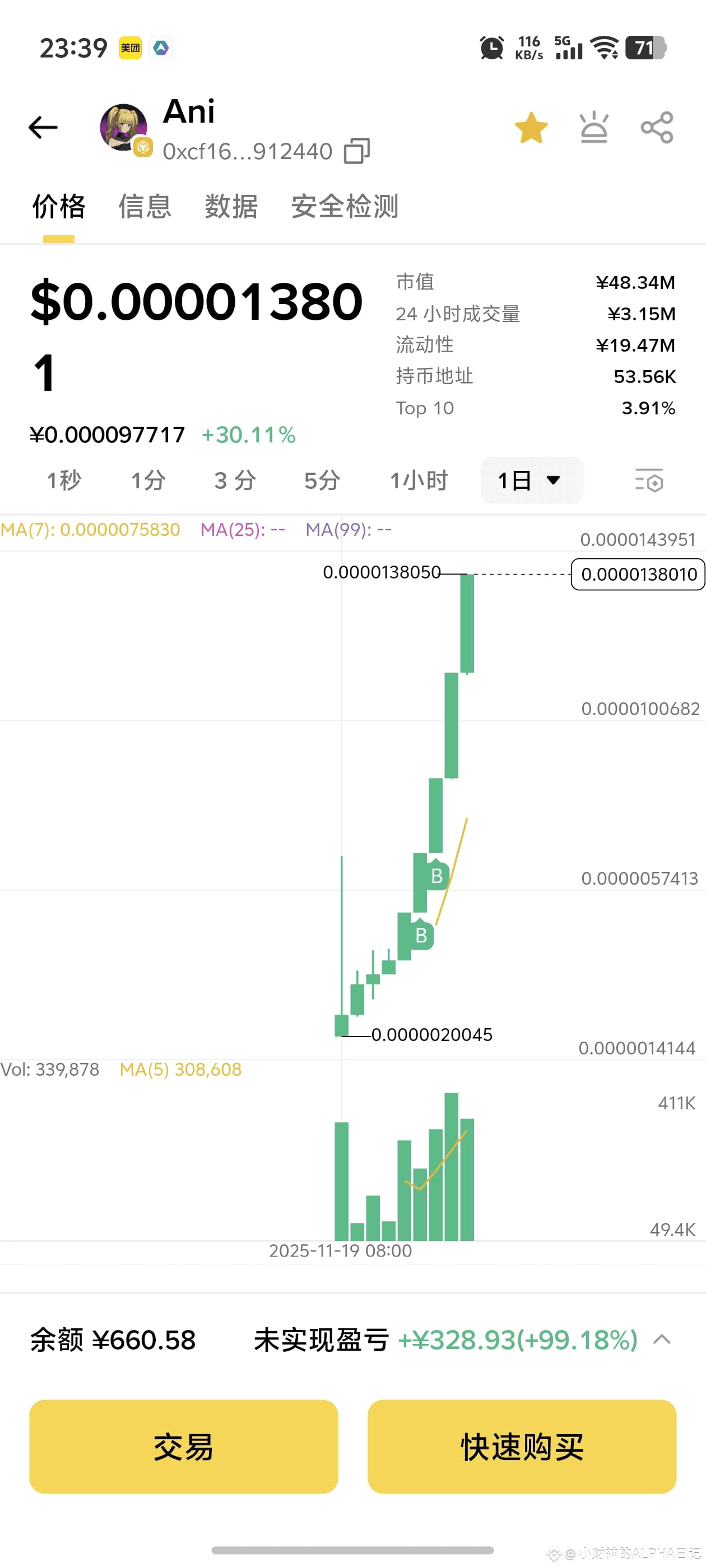Open the chart indicator settings icon

click(648, 480)
